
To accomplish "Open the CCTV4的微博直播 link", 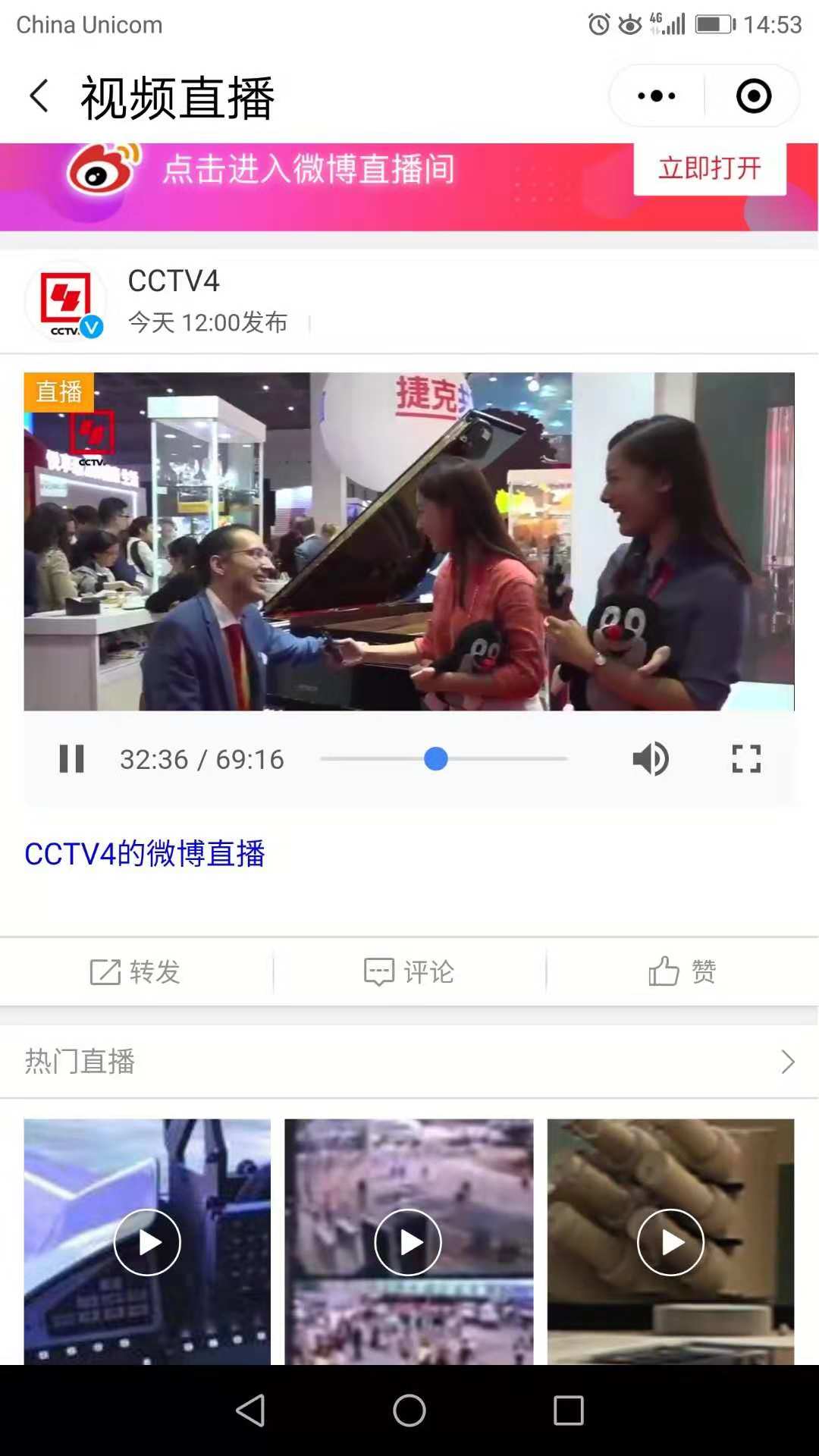I will tap(145, 854).
